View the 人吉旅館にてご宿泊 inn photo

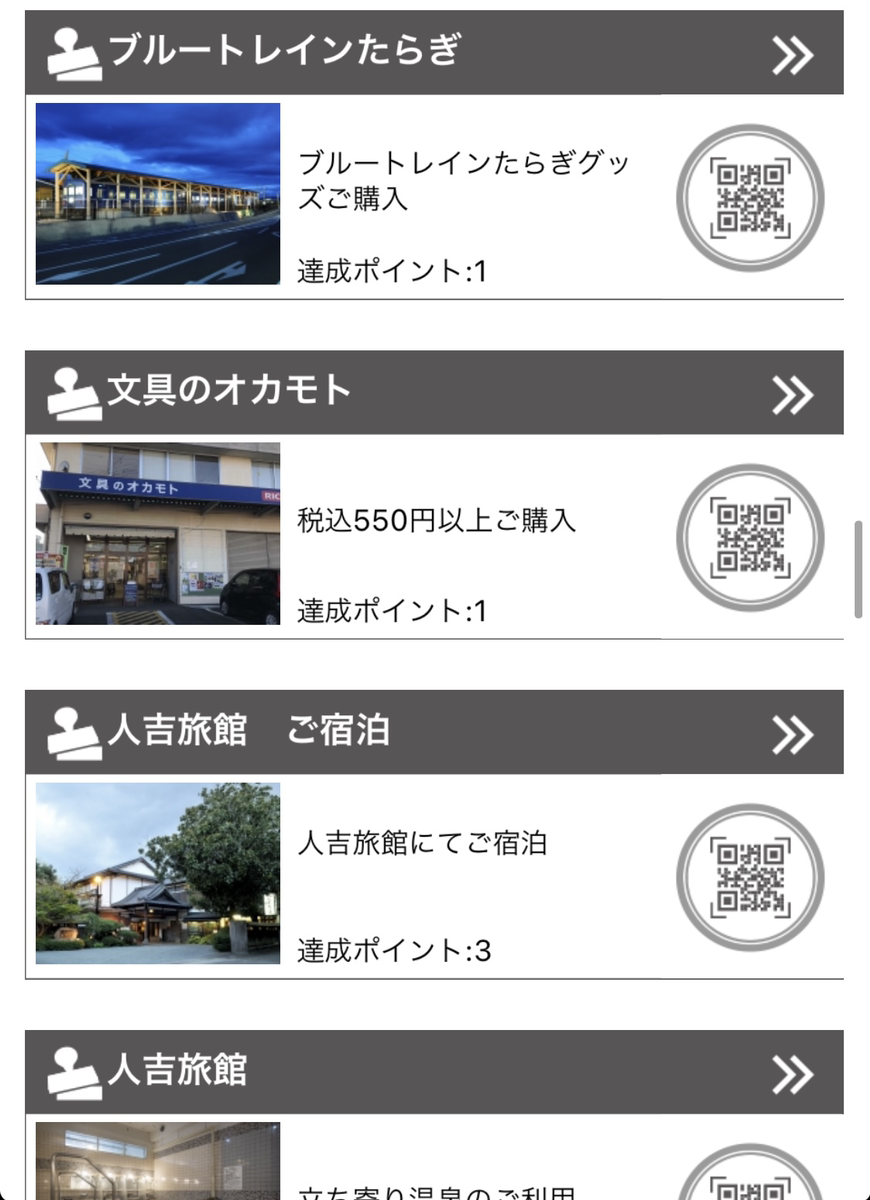coord(158,873)
